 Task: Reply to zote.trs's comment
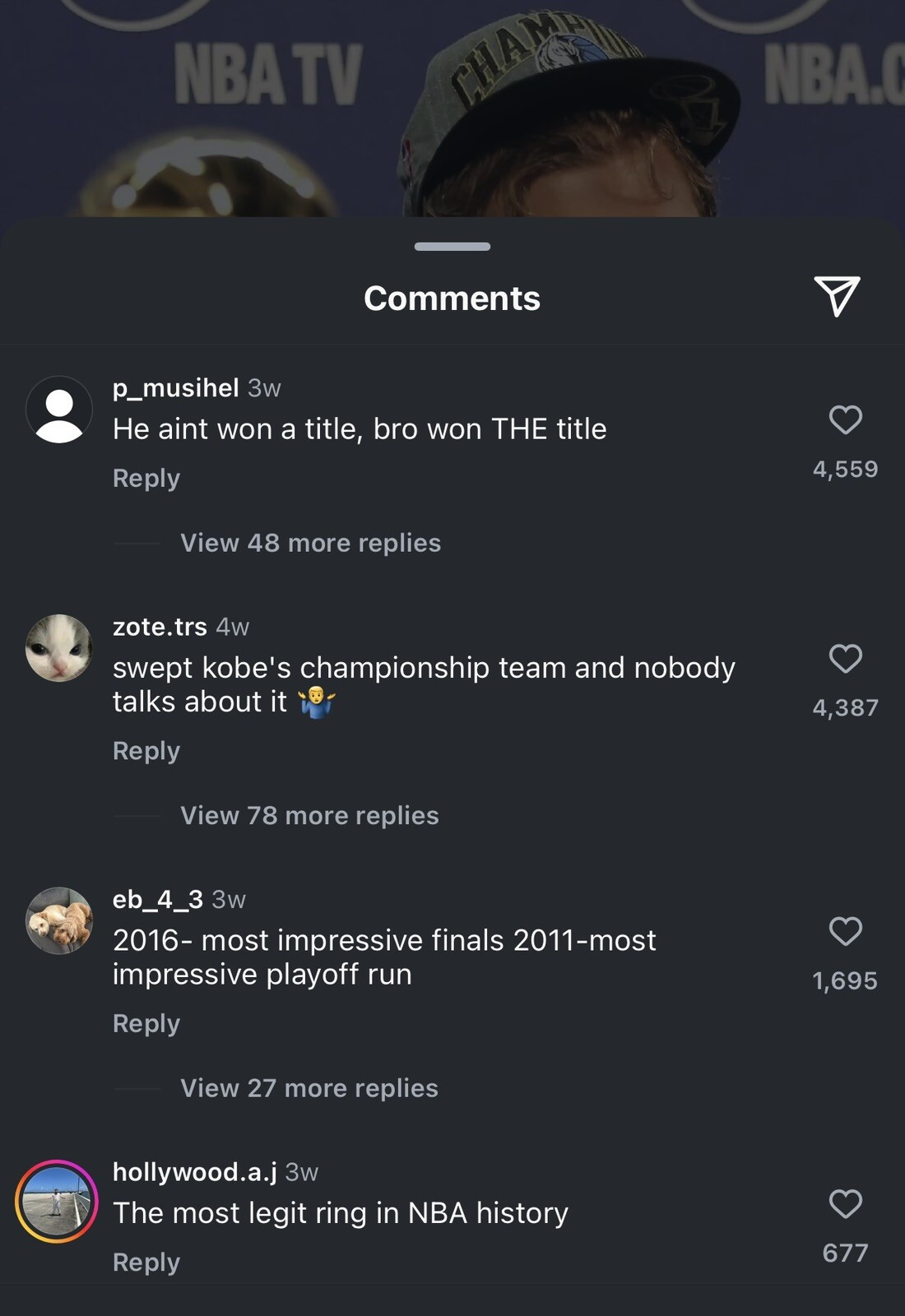[146, 751]
